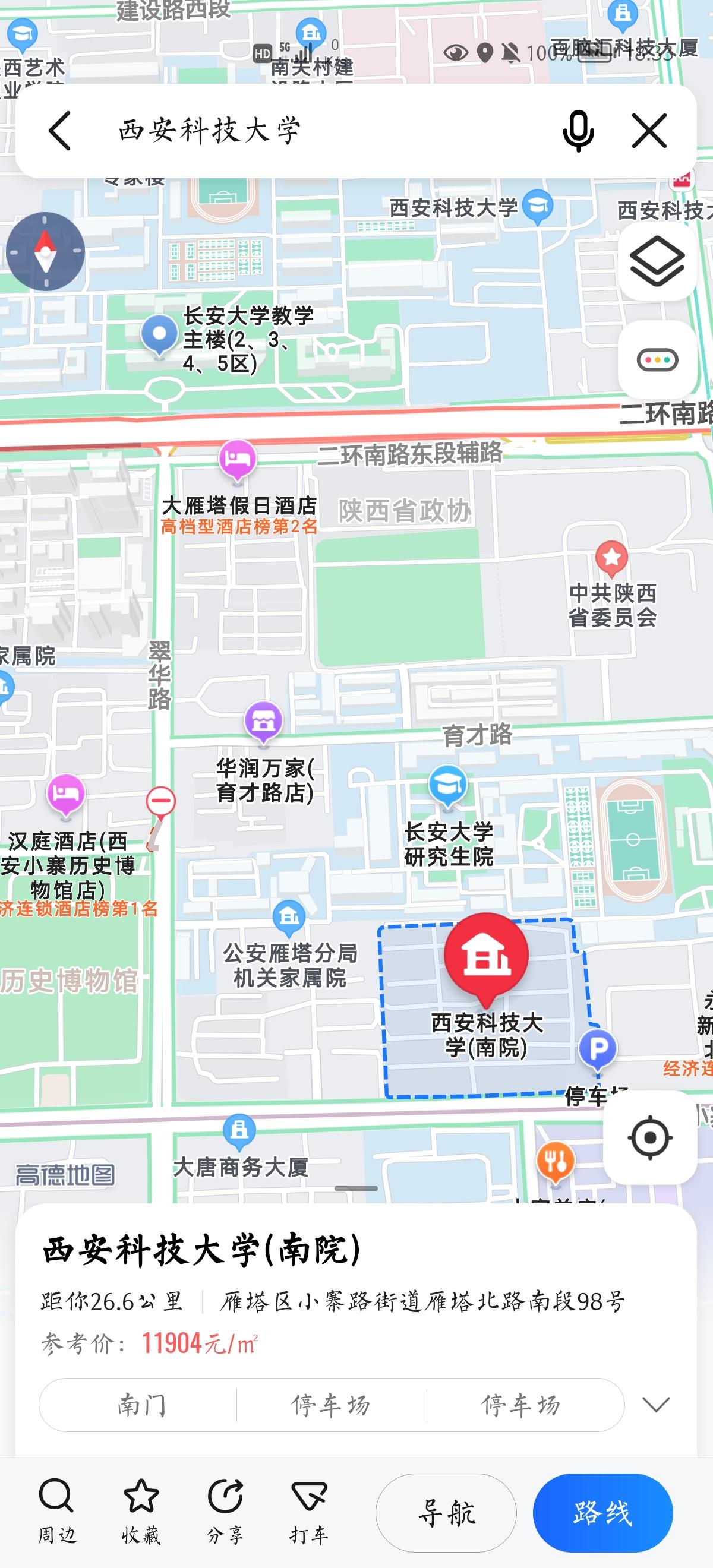Select the 南门 entrance chip
Image resolution: width=713 pixels, height=1568 pixels.
[141, 1405]
